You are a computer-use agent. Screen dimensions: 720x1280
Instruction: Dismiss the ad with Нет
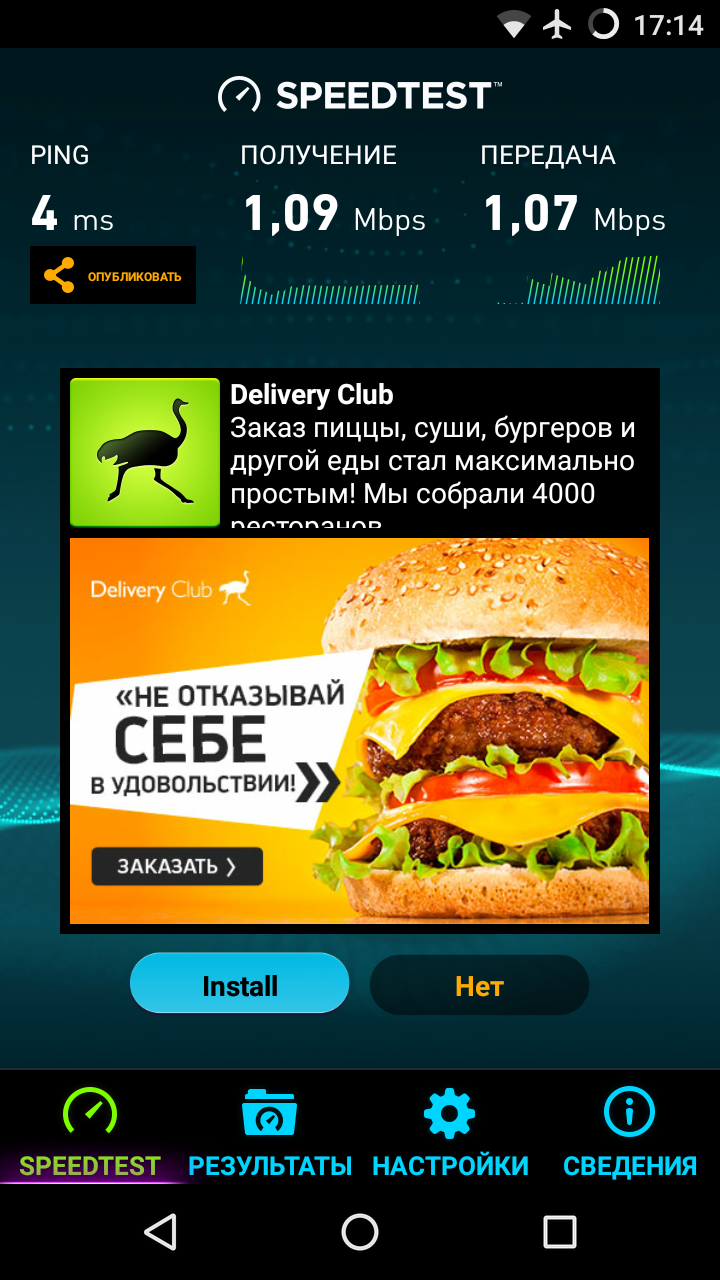point(479,985)
